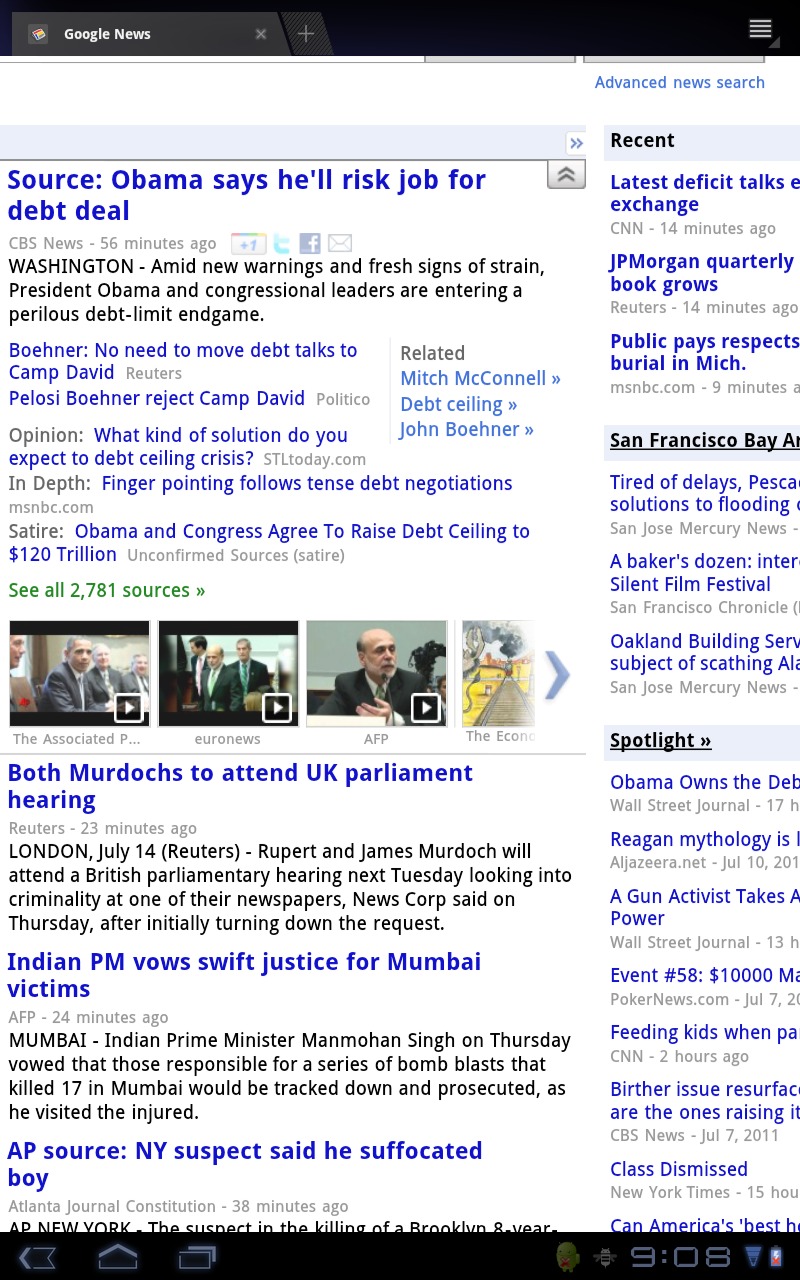Image resolution: width=800 pixels, height=1280 pixels.
Task: Open the Spotlight section link
Action: (660, 741)
